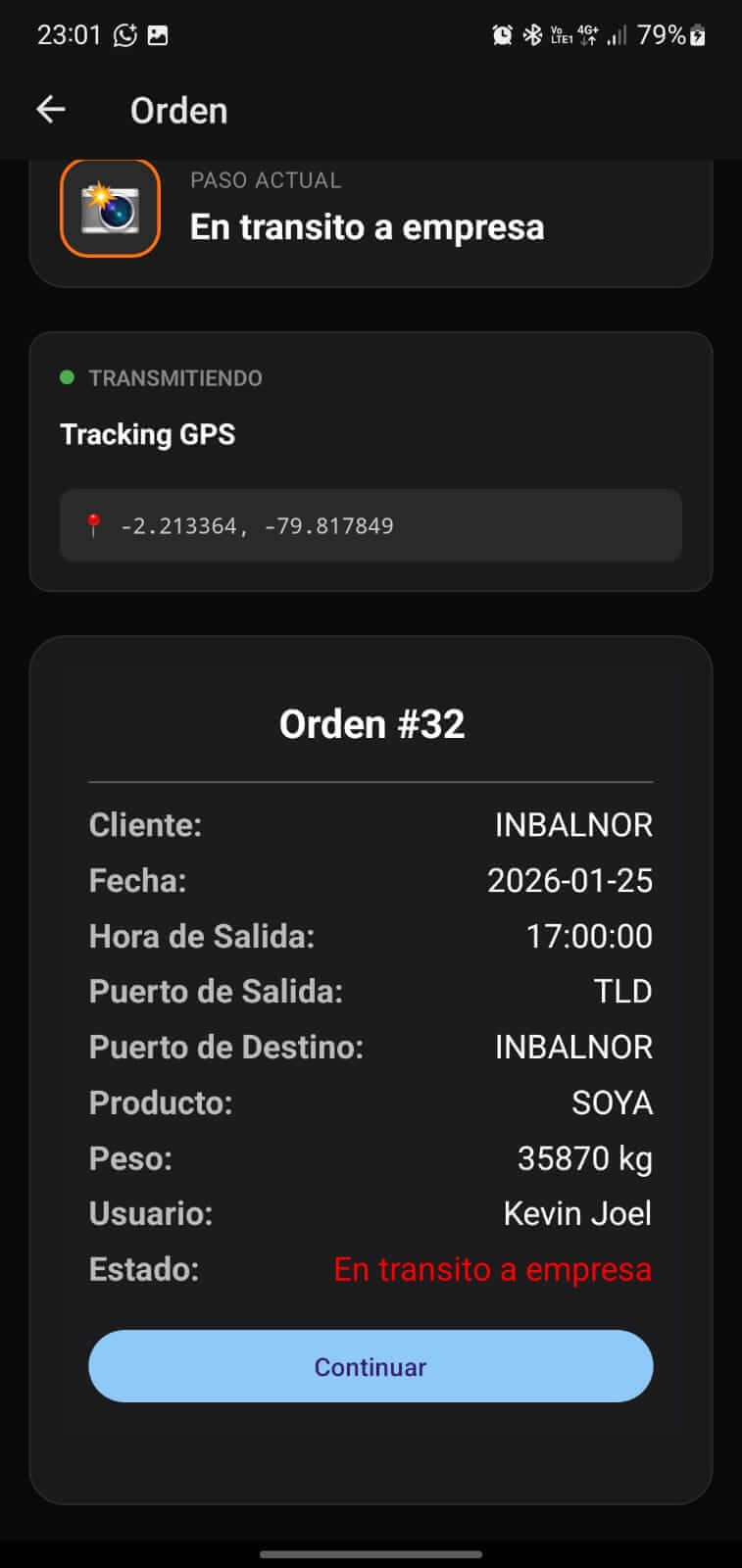Viewport: 742px width, 1568px height.
Task: Tap the back arrow beside Orden
Action: (49, 109)
